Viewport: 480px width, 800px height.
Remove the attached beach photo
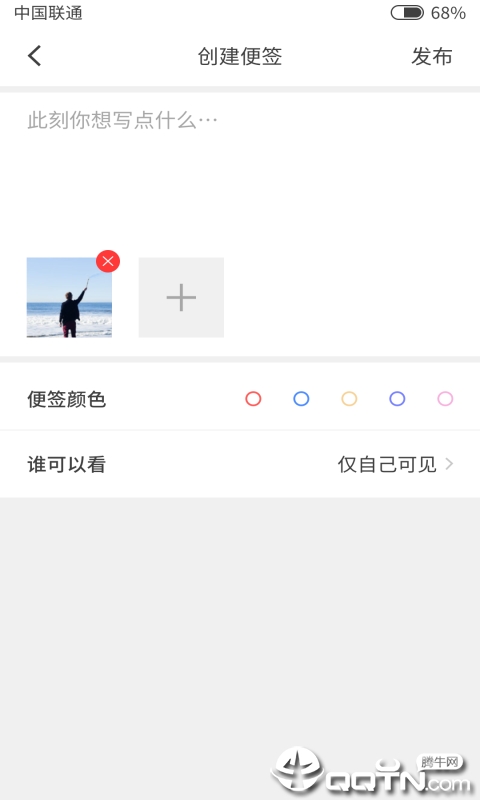108,261
